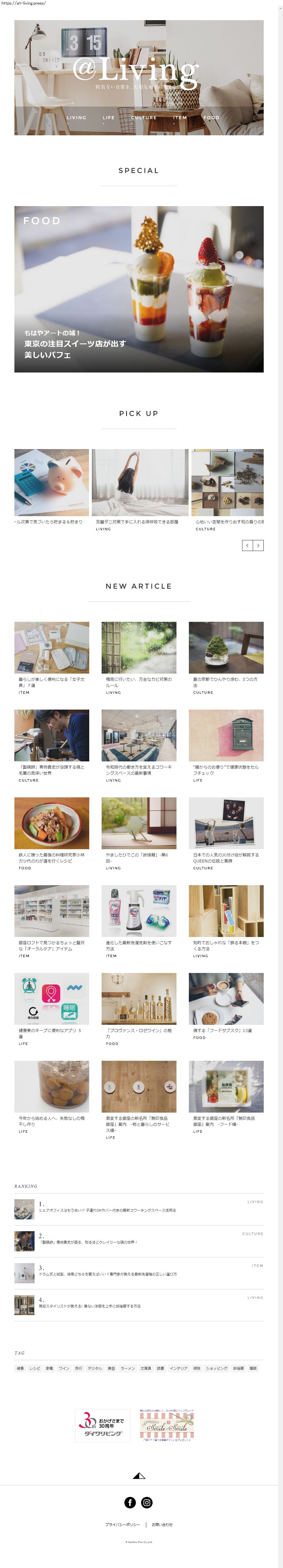Open the ITEM category
This screenshot has height=1568, width=283.
point(180,117)
